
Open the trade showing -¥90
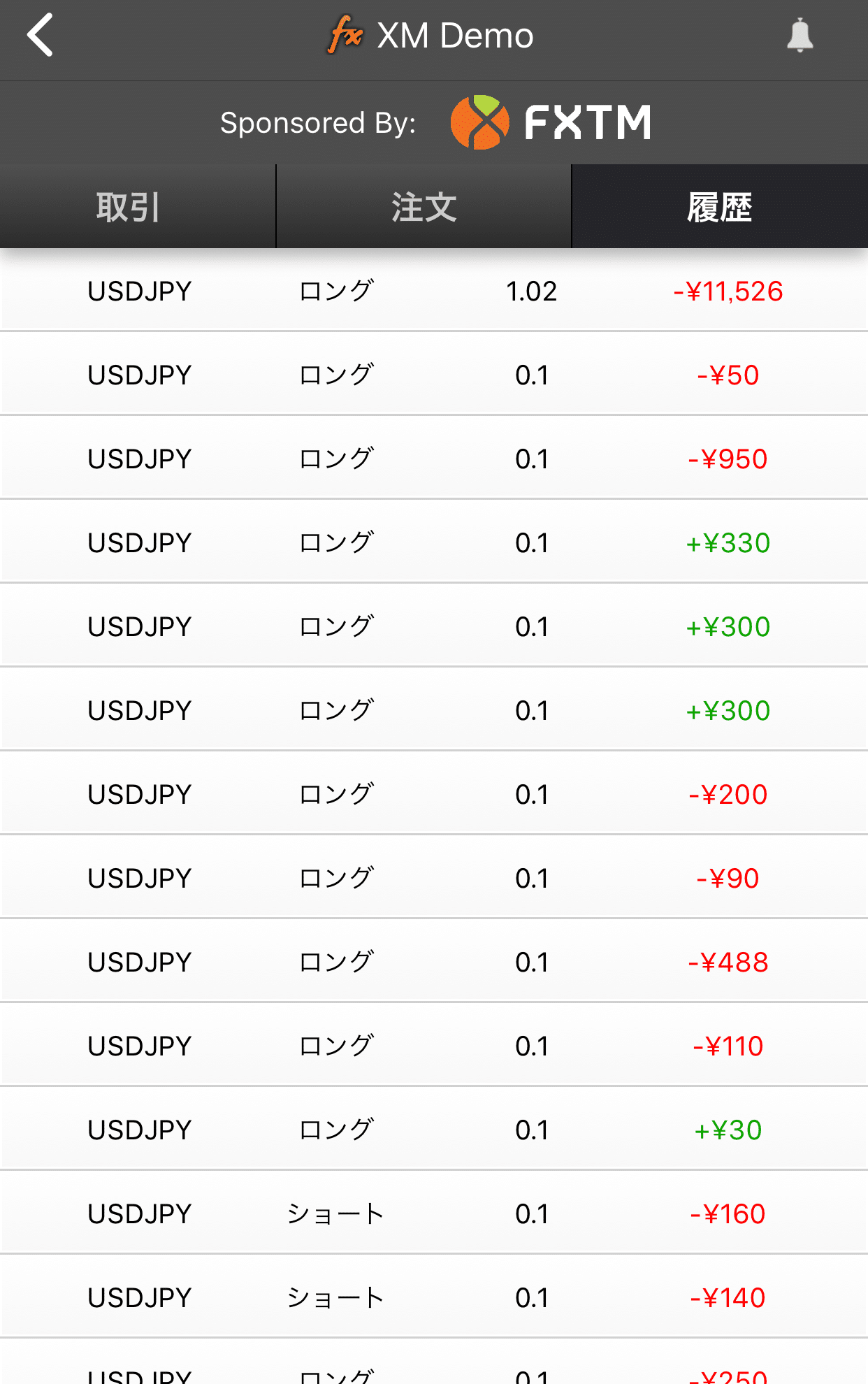pos(434,877)
